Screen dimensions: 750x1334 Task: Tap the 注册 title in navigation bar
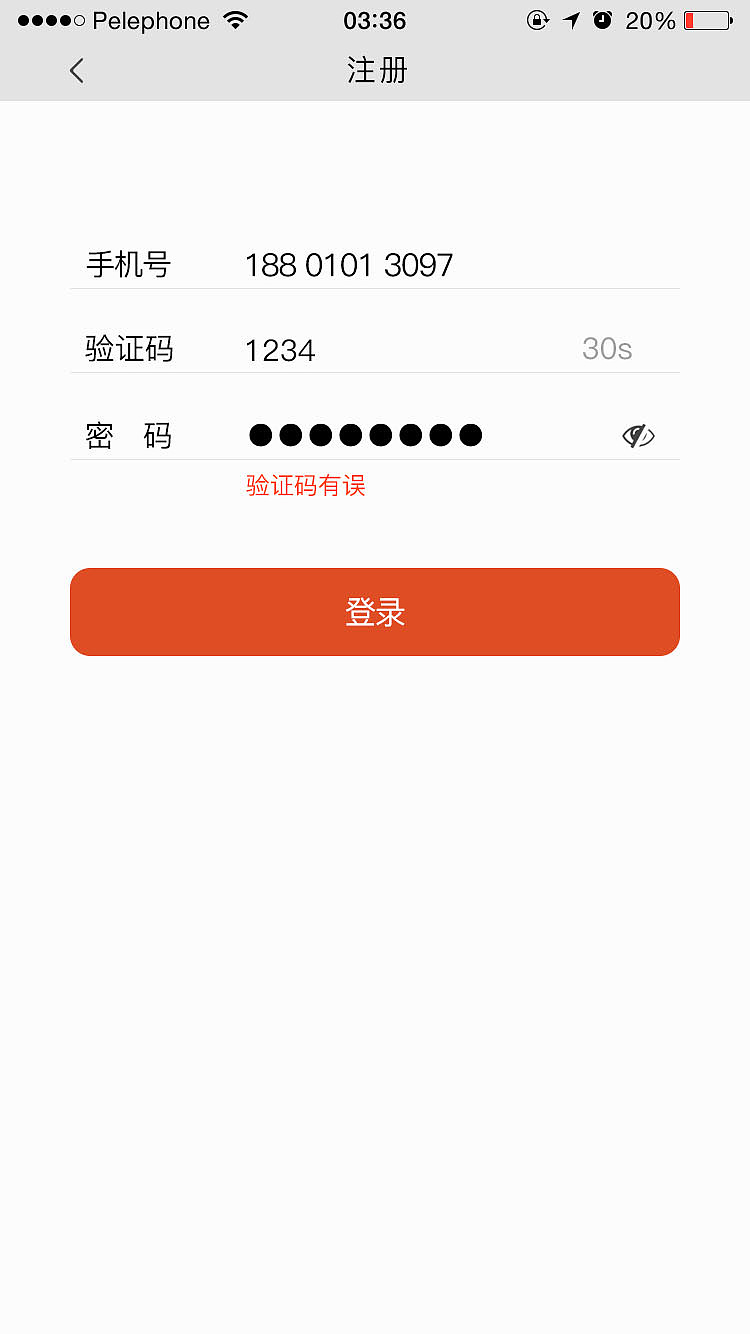tap(375, 70)
